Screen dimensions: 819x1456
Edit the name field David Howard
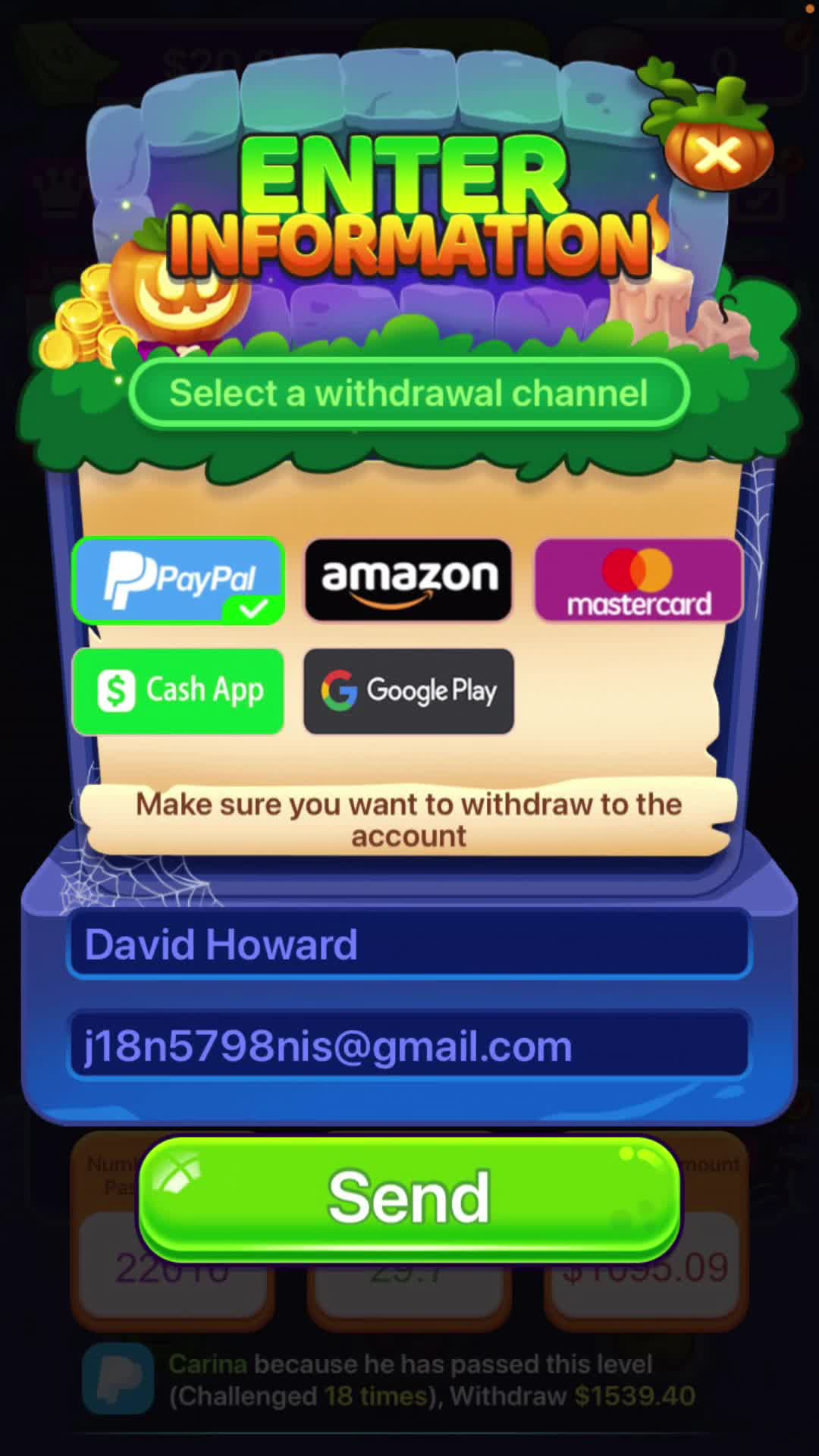(x=409, y=944)
